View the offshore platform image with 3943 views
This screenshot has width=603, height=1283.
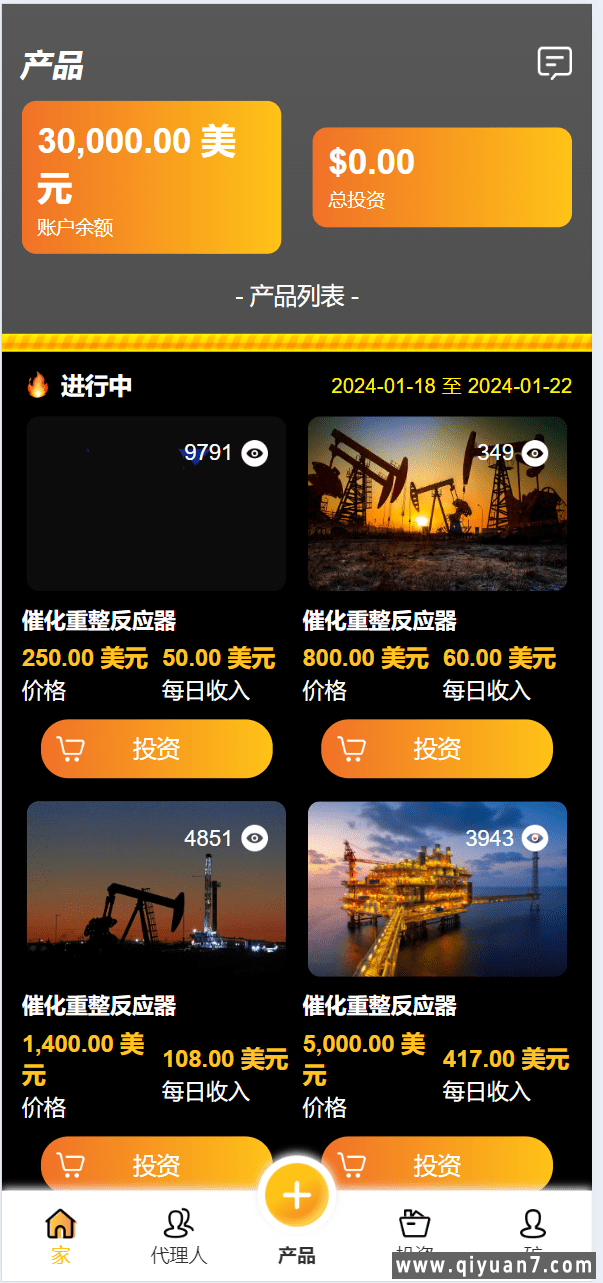[x=437, y=889]
